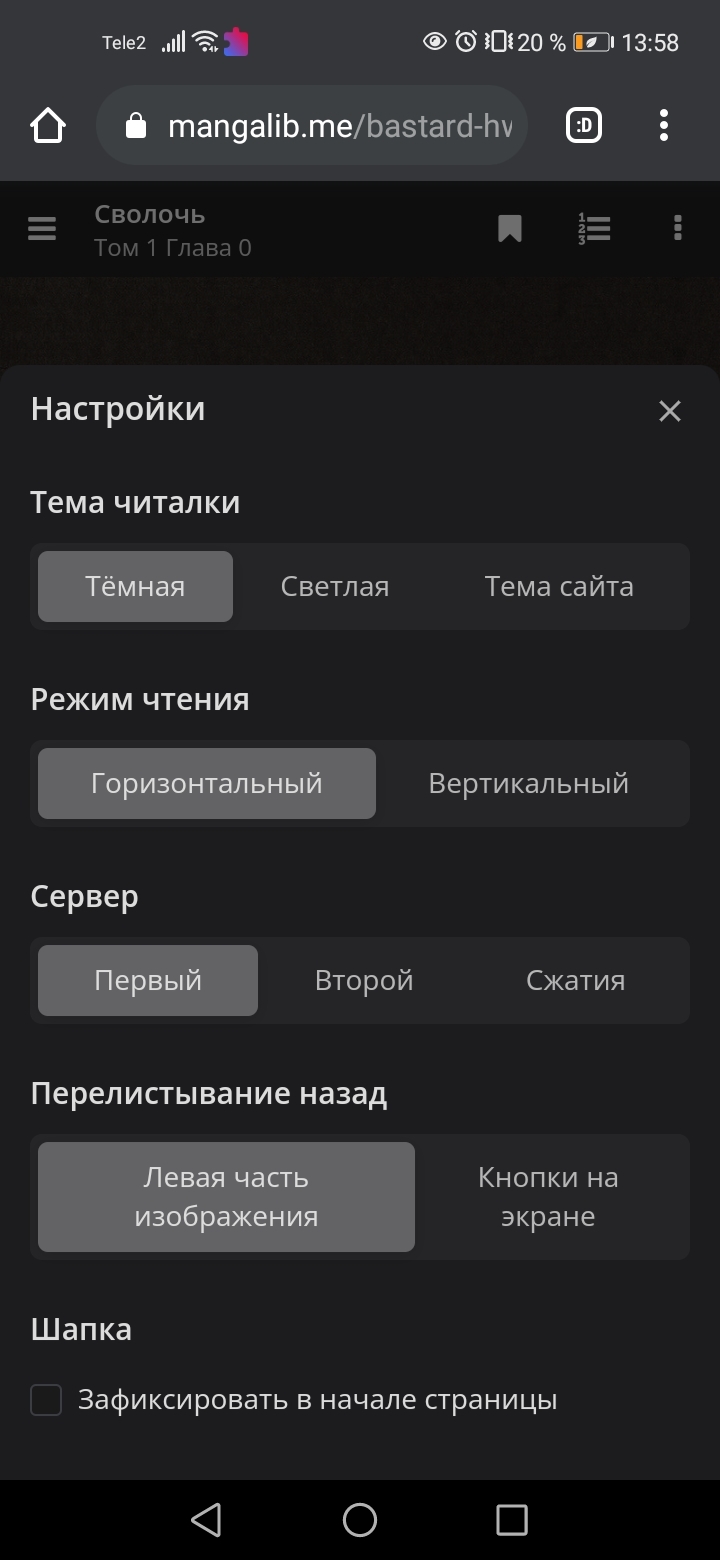Enable Зафиксировать в начале страницы checkbox
Screen dimensions: 720x1560
click(x=46, y=1400)
